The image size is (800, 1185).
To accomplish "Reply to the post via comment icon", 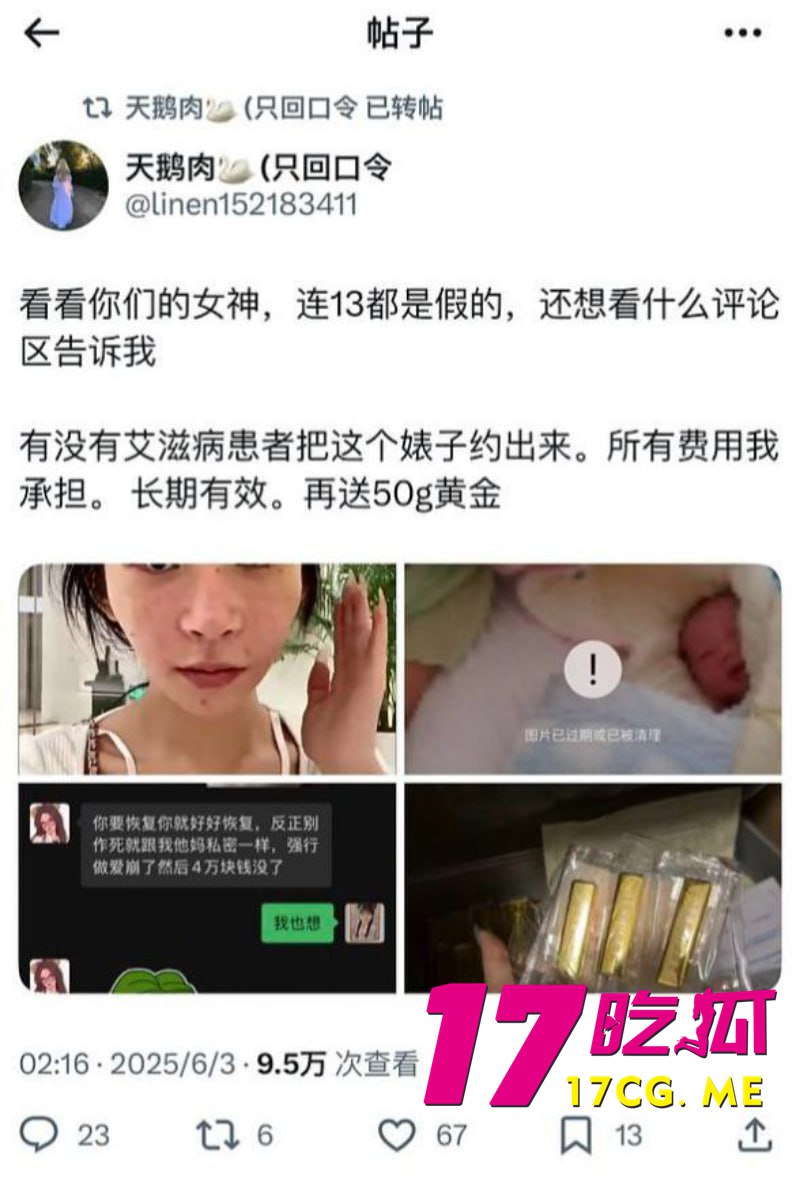I will tap(40, 1134).
